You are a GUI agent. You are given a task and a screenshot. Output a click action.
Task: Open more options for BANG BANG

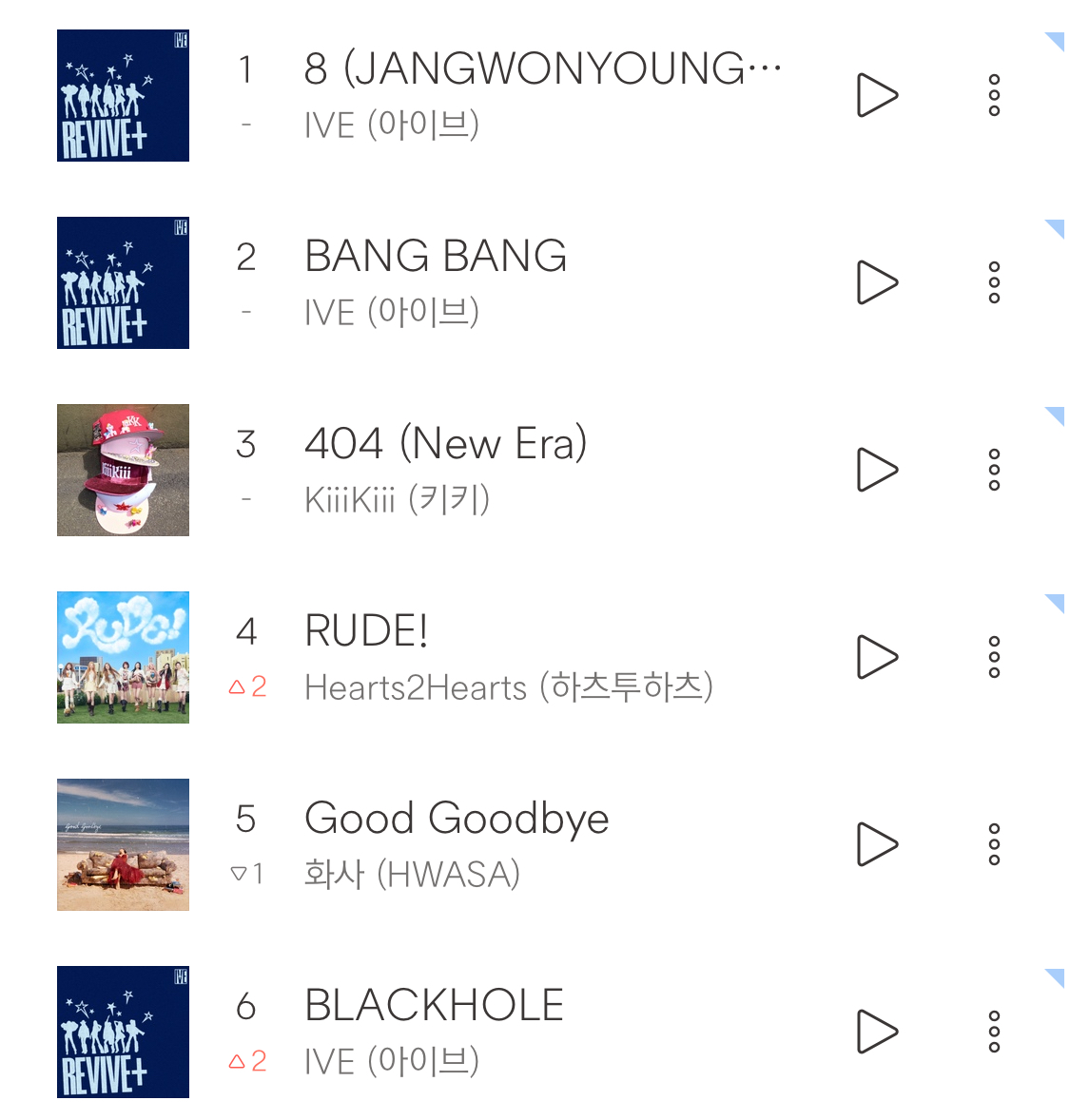[x=994, y=282]
